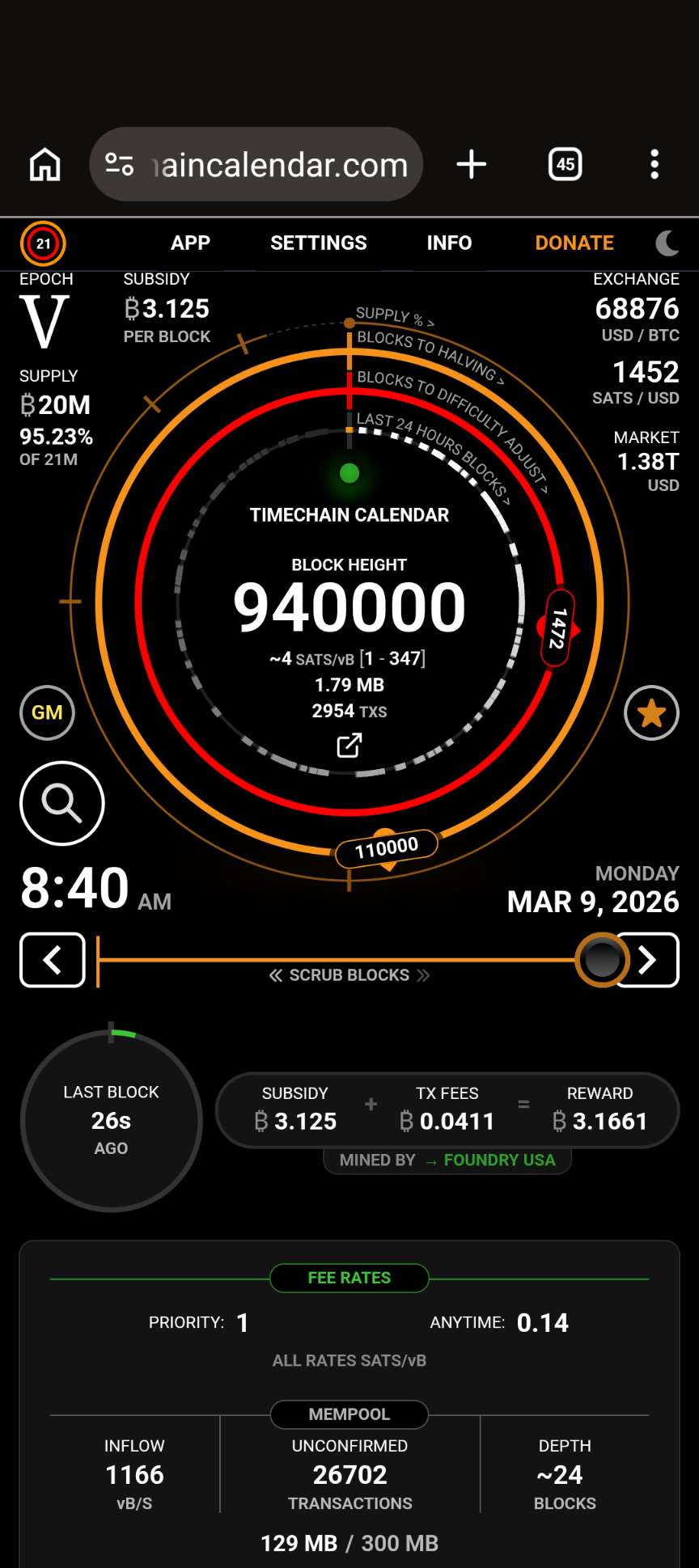The height and width of the screenshot is (1568, 699).
Task: Tap the scrub blocks slider handle
Action: (602, 960)
